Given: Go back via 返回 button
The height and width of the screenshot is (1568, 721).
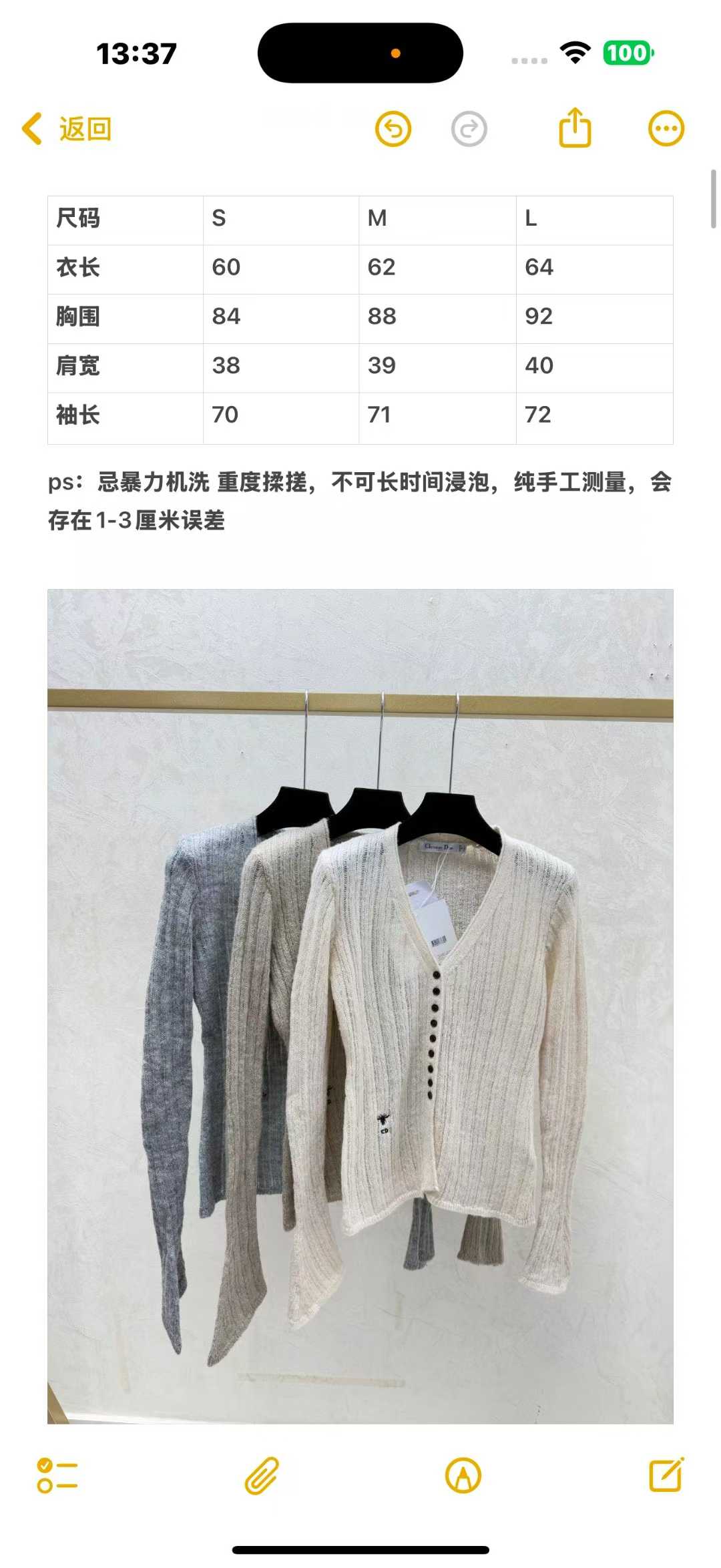Looking at the screenshot, I should 67,129.
